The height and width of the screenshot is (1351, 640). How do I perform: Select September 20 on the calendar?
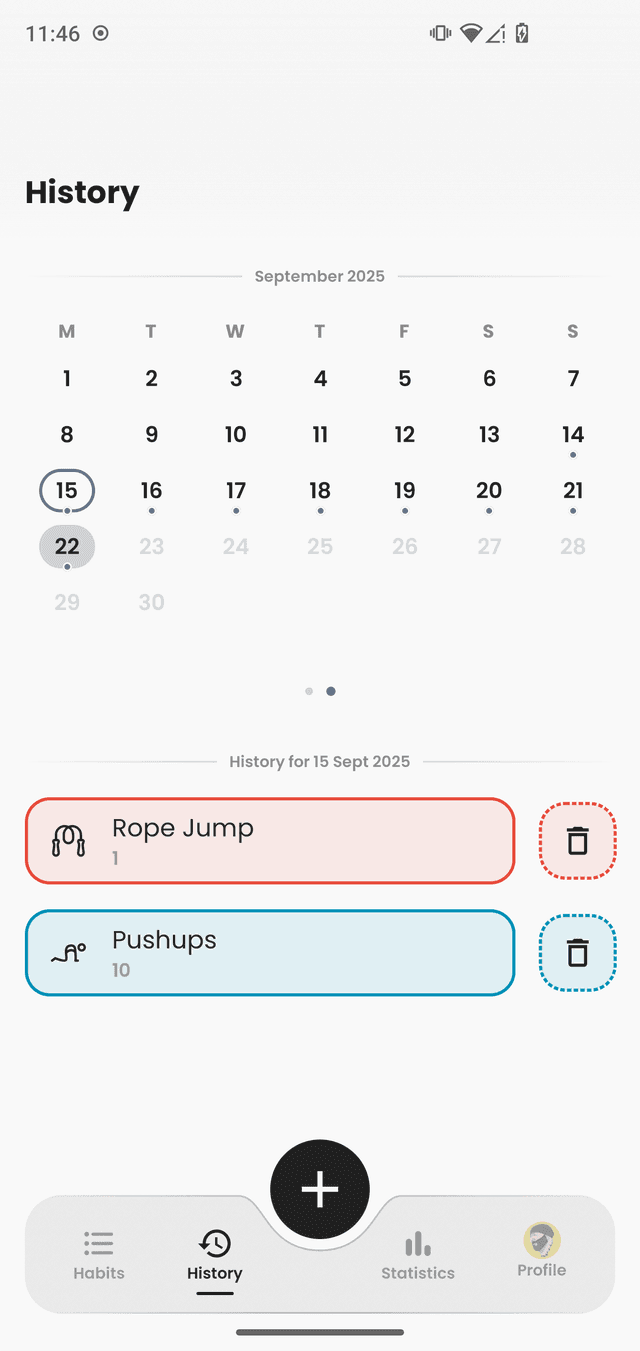pyautogui.click(x=489, y=491)
